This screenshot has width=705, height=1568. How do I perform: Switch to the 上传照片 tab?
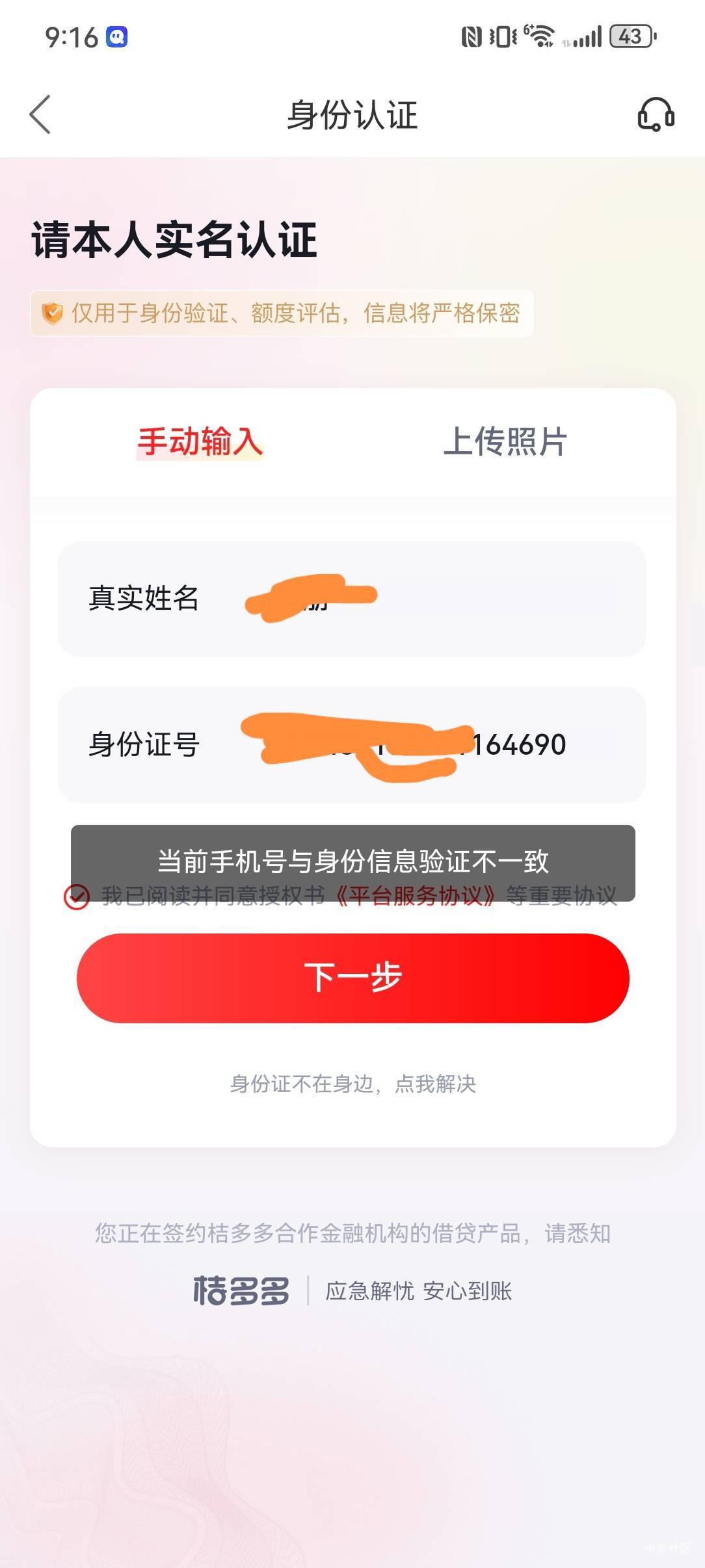click(x=505, y=441)
